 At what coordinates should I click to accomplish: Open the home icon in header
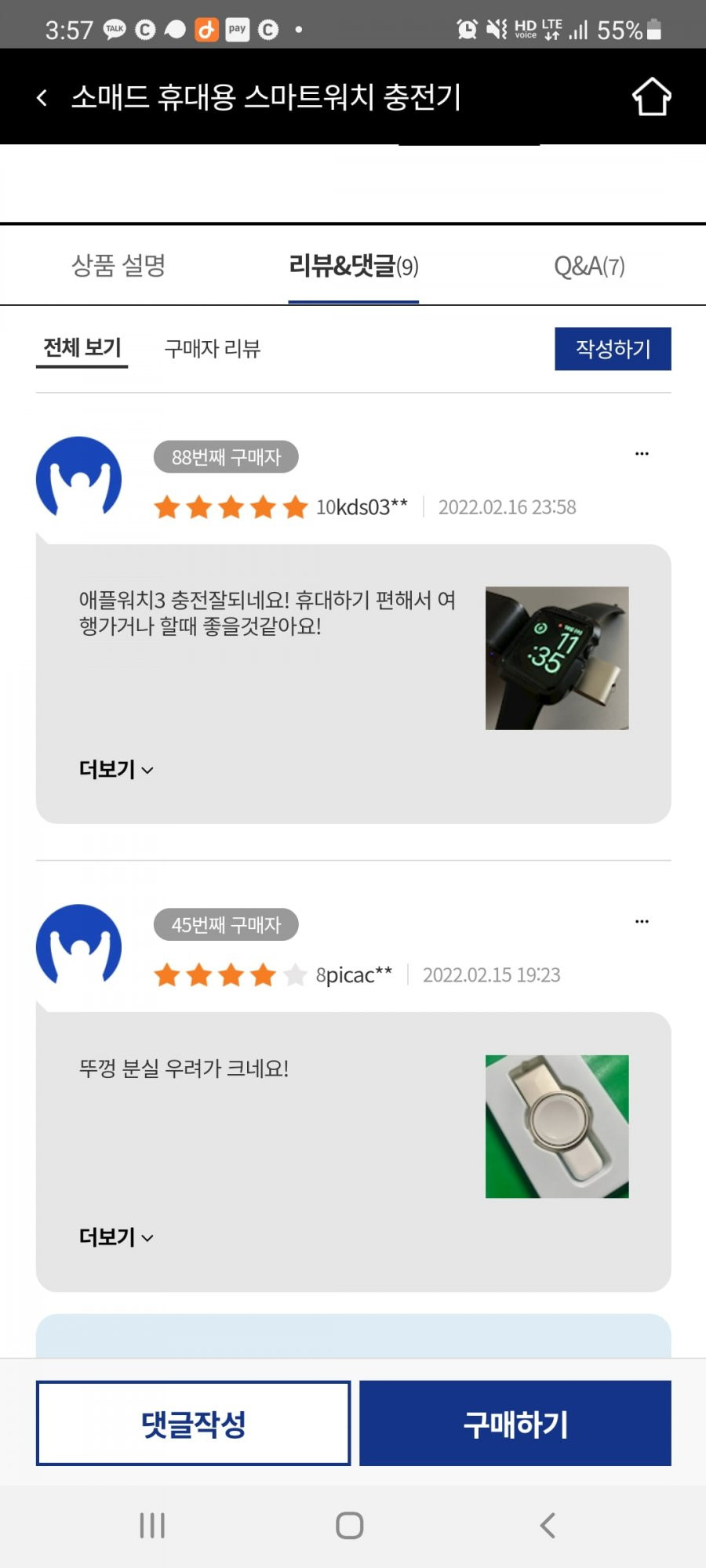tap(651, 97)
